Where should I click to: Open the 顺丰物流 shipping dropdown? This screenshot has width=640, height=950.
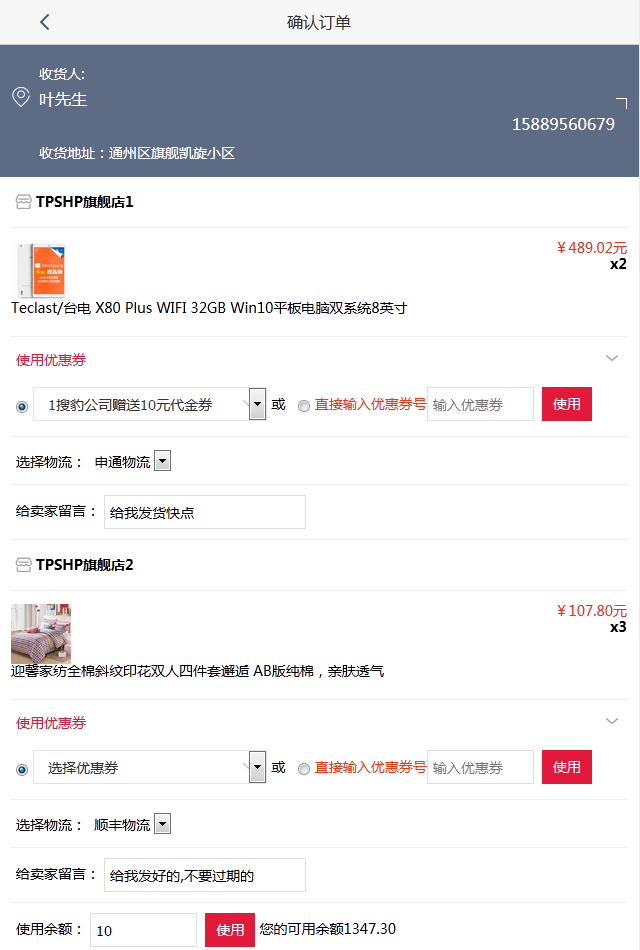tap(162, 824)
